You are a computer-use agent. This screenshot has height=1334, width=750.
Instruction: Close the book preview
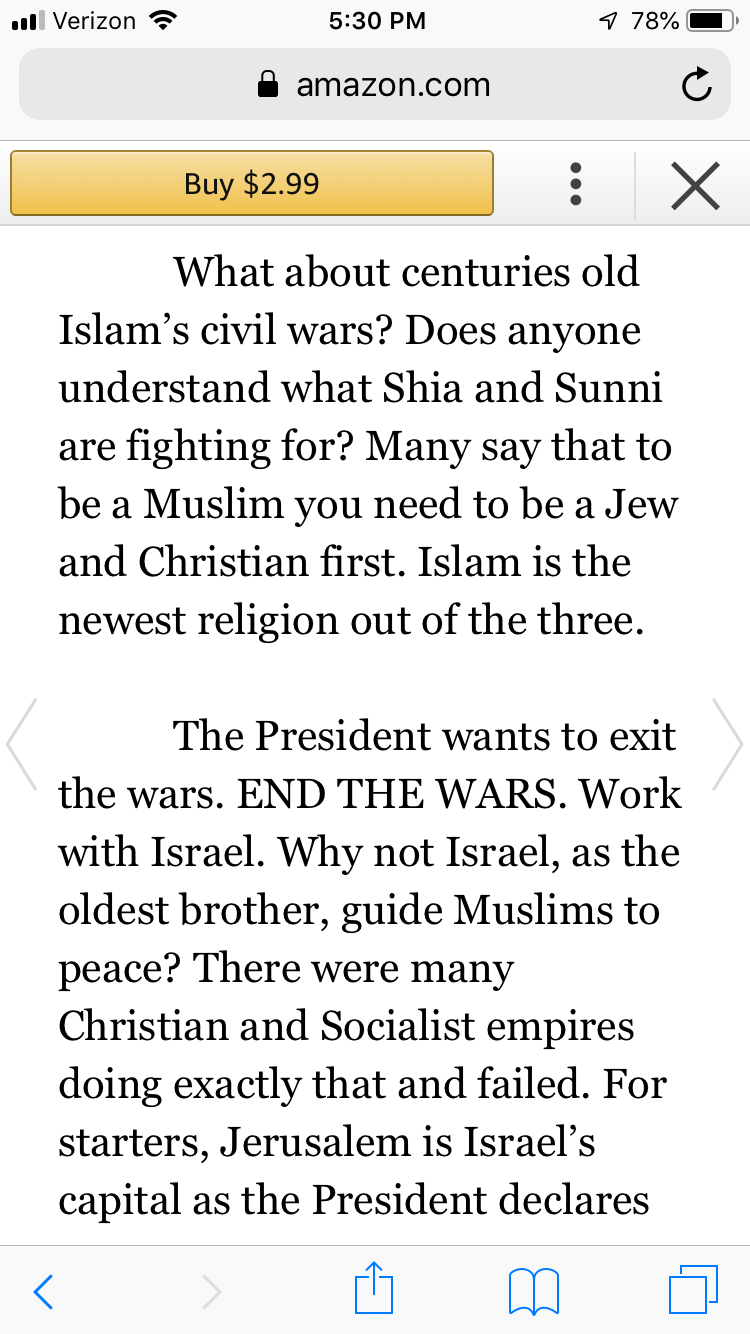695,186
